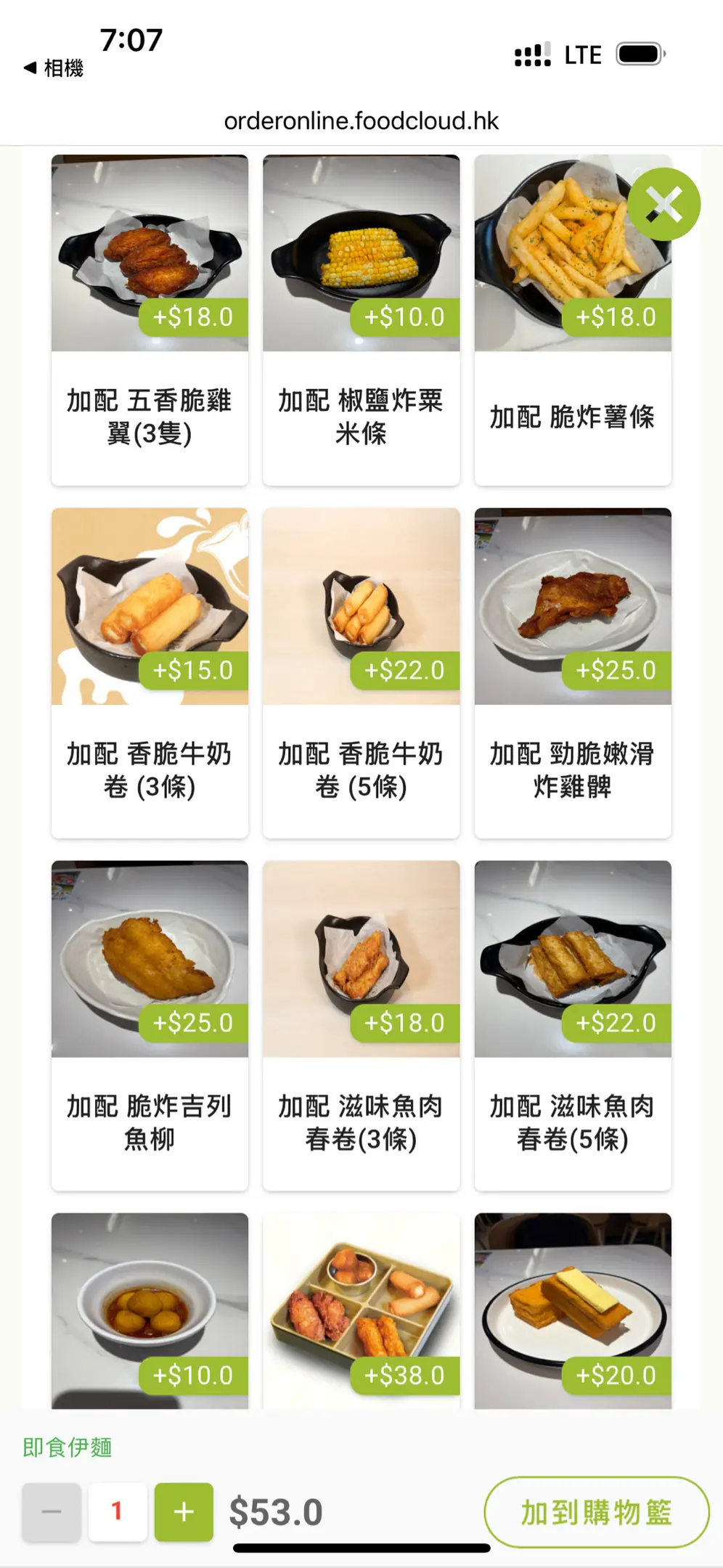Pick add-on 脆炸吉列魚柳
This screenshot has height=1568, width=723.
[x=150, y=1026]
